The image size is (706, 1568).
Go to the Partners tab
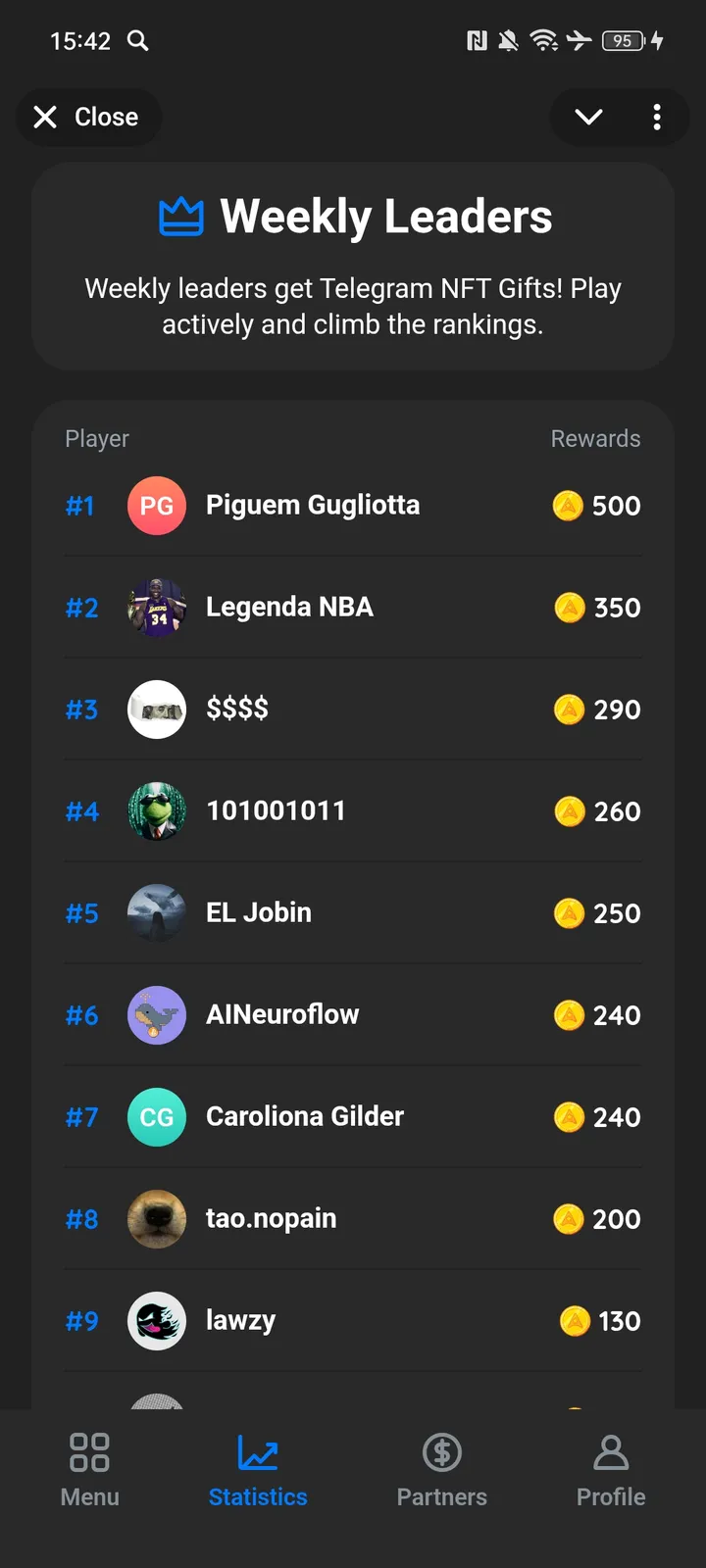pyautogui.click(x=441, y=1470)
